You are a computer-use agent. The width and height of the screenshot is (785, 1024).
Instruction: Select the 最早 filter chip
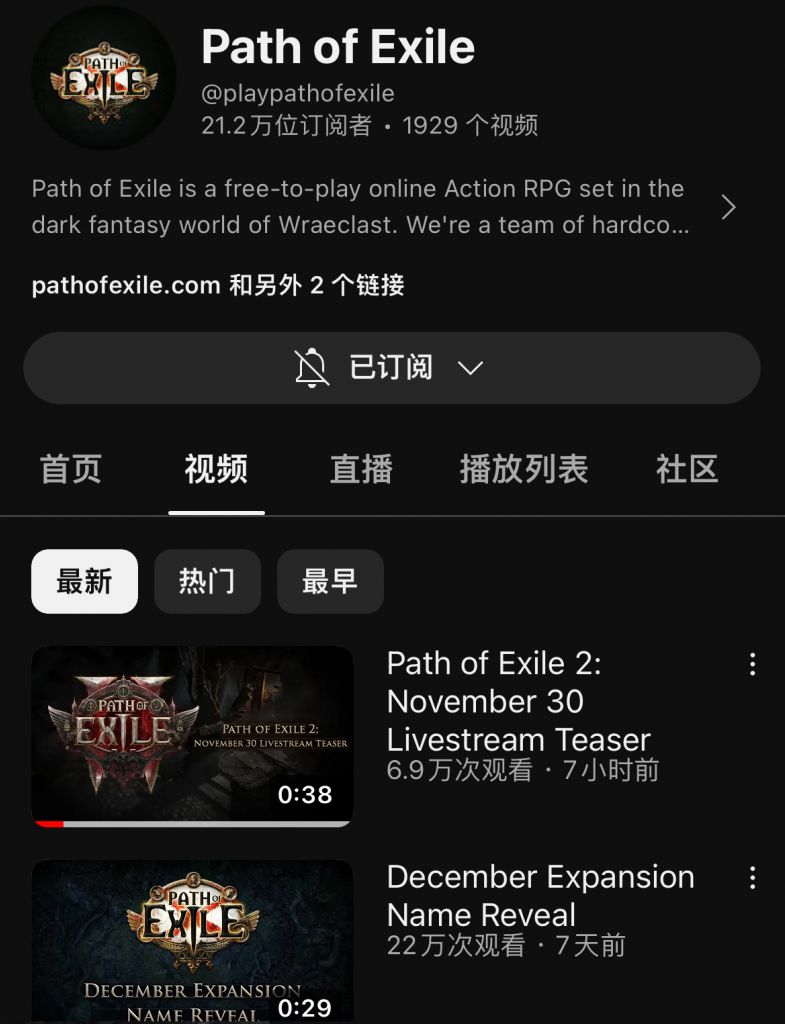(x=330, y=581)
